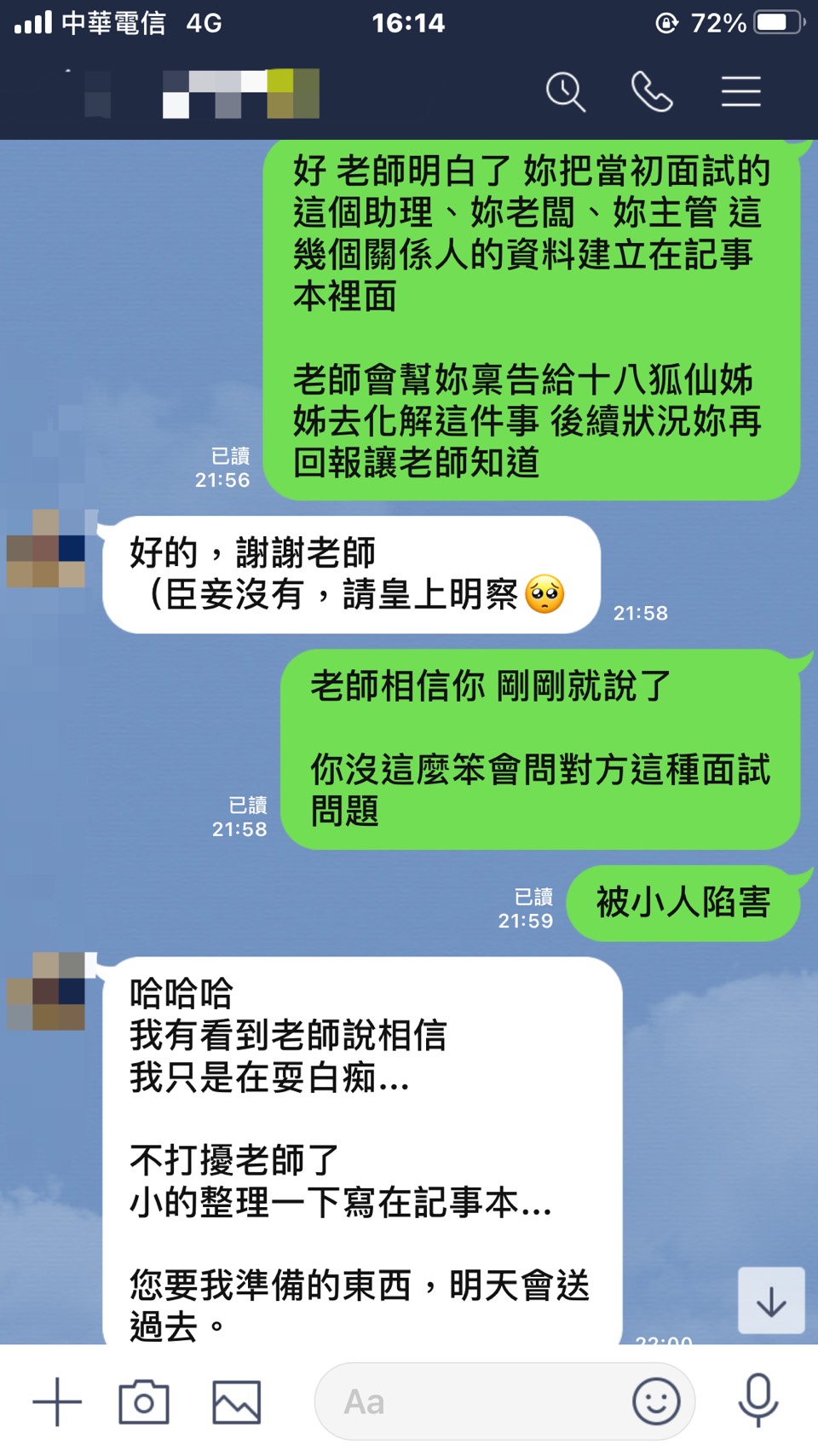Screen dimensions: 818x1456
Task: Record a voice message
Action: tap(758, 1401)
